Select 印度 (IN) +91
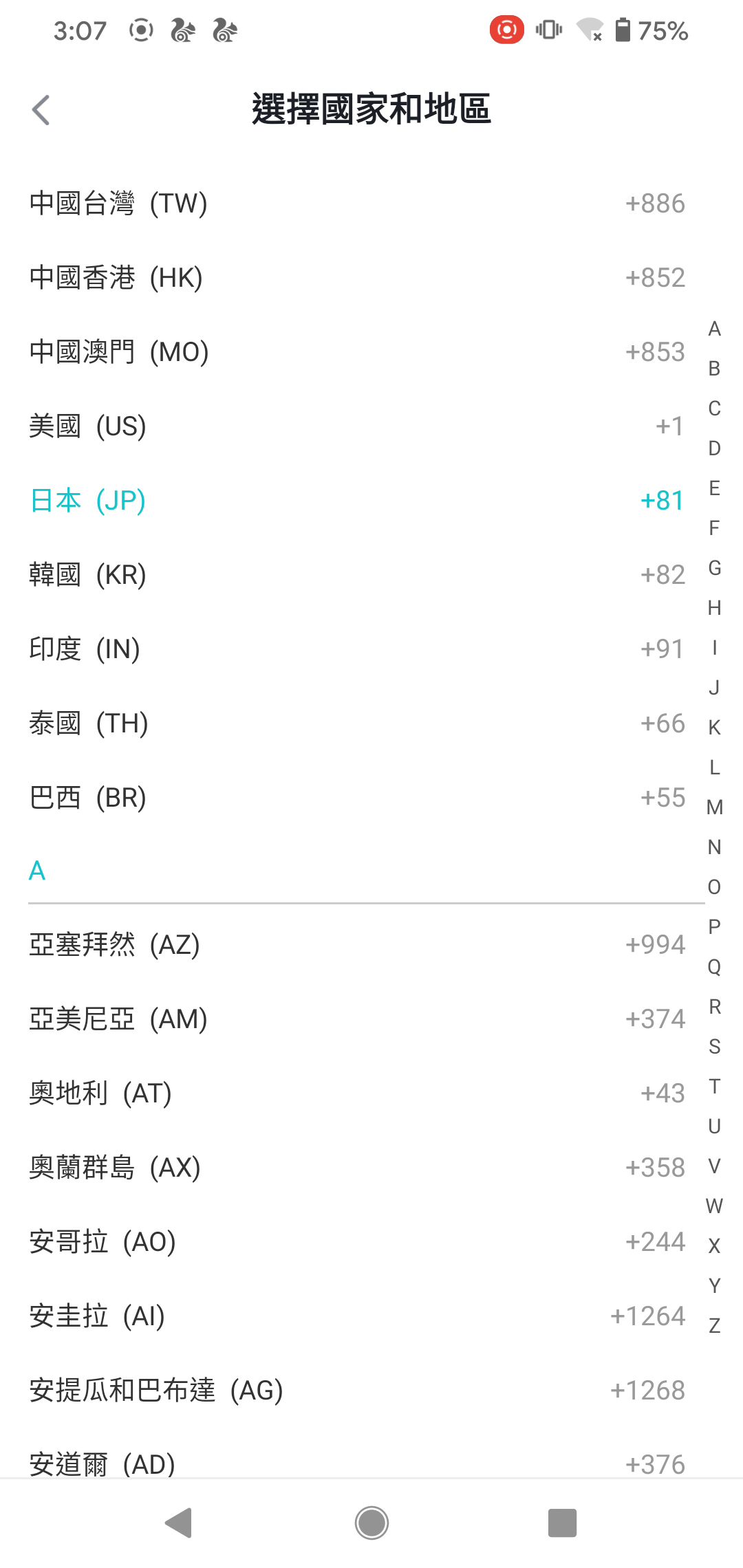 pos(356,649)
